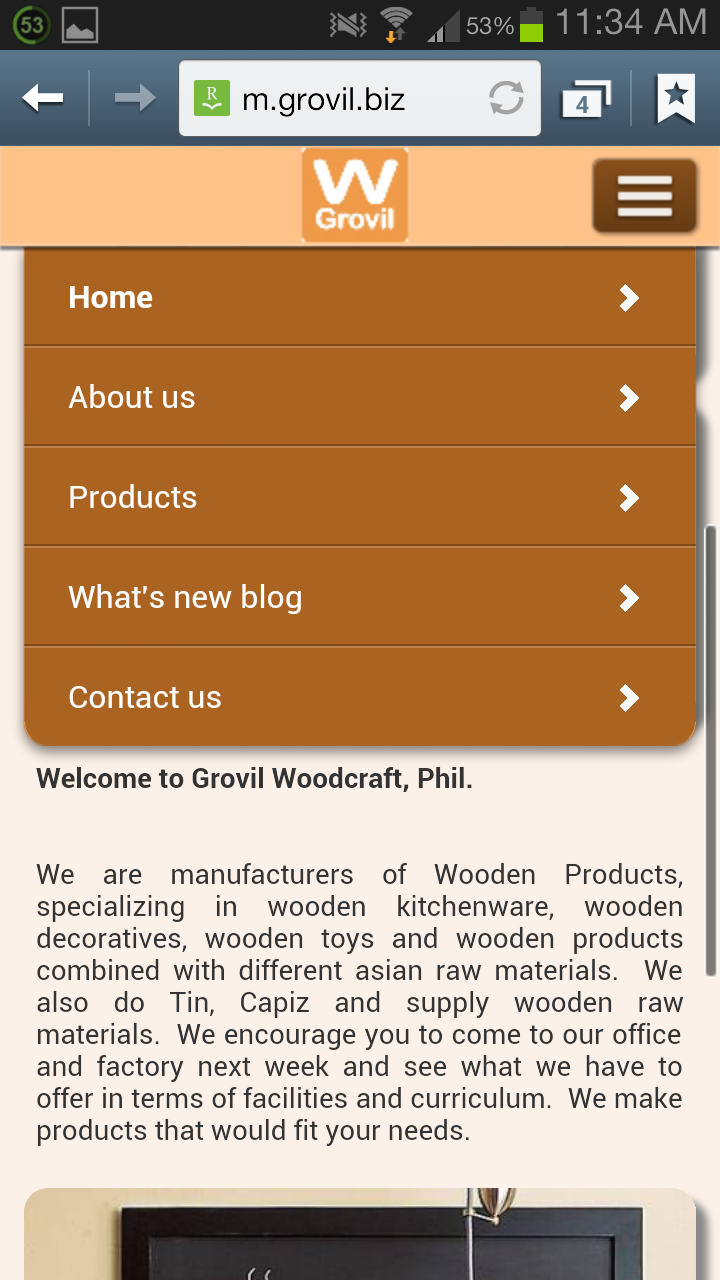Expand the About us chevron arrow
720x1280 pixels.
point(628,397)
